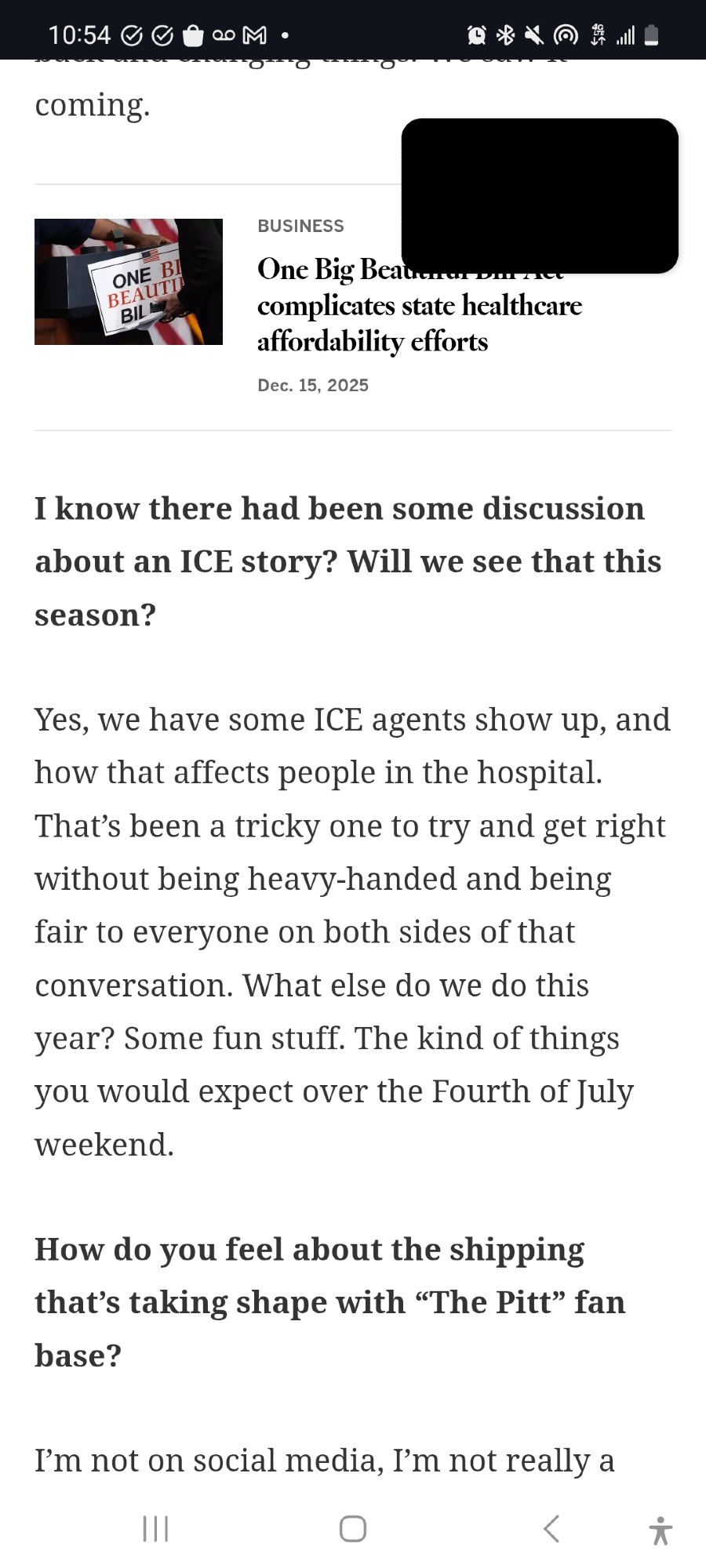This screenshot has height=1568, width=706.
Task: Open the accessibility shortcut button
Action: (x=661, y=1530)
